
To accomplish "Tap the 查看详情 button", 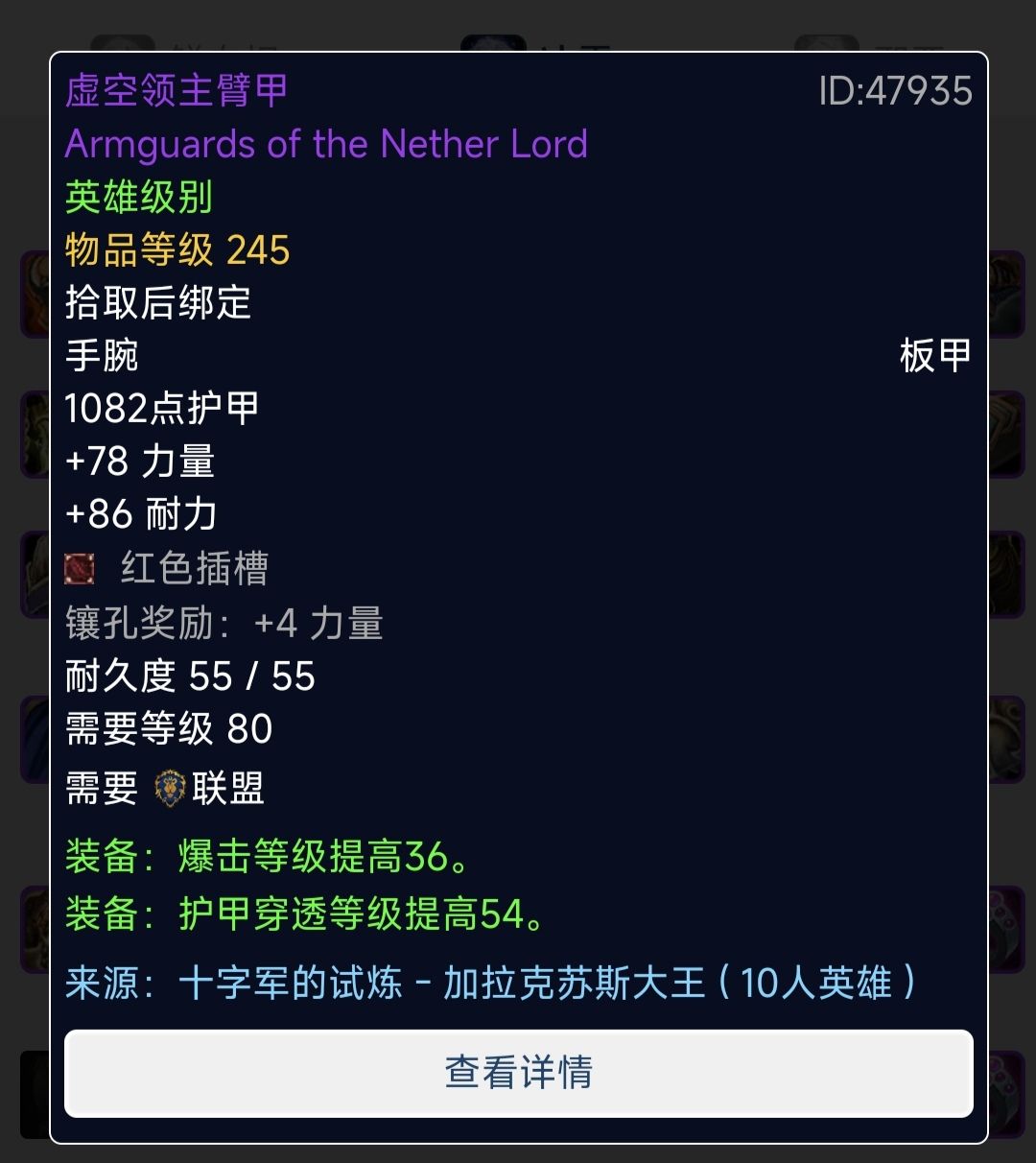I will [x=518, y=1073].
